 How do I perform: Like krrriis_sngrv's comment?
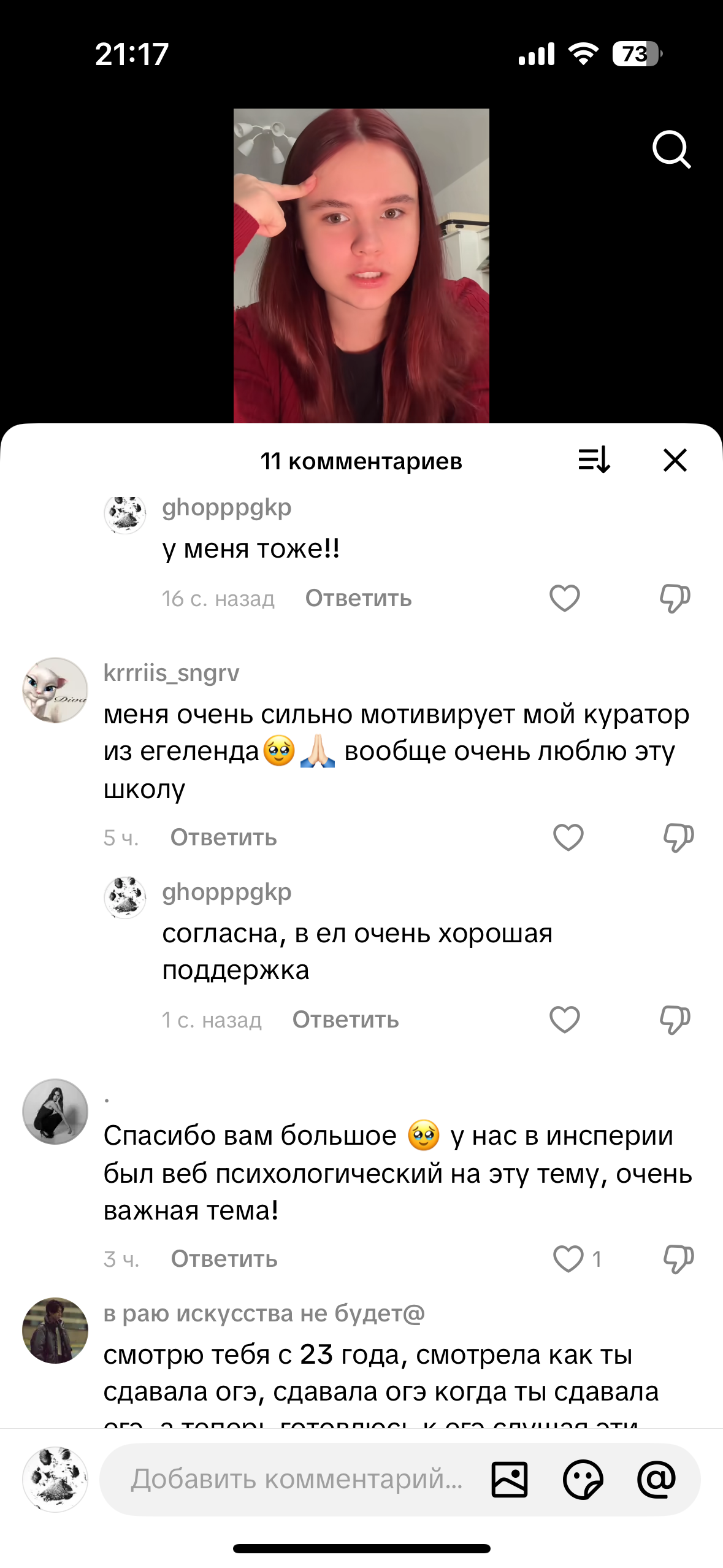click(x=568, y=837)
